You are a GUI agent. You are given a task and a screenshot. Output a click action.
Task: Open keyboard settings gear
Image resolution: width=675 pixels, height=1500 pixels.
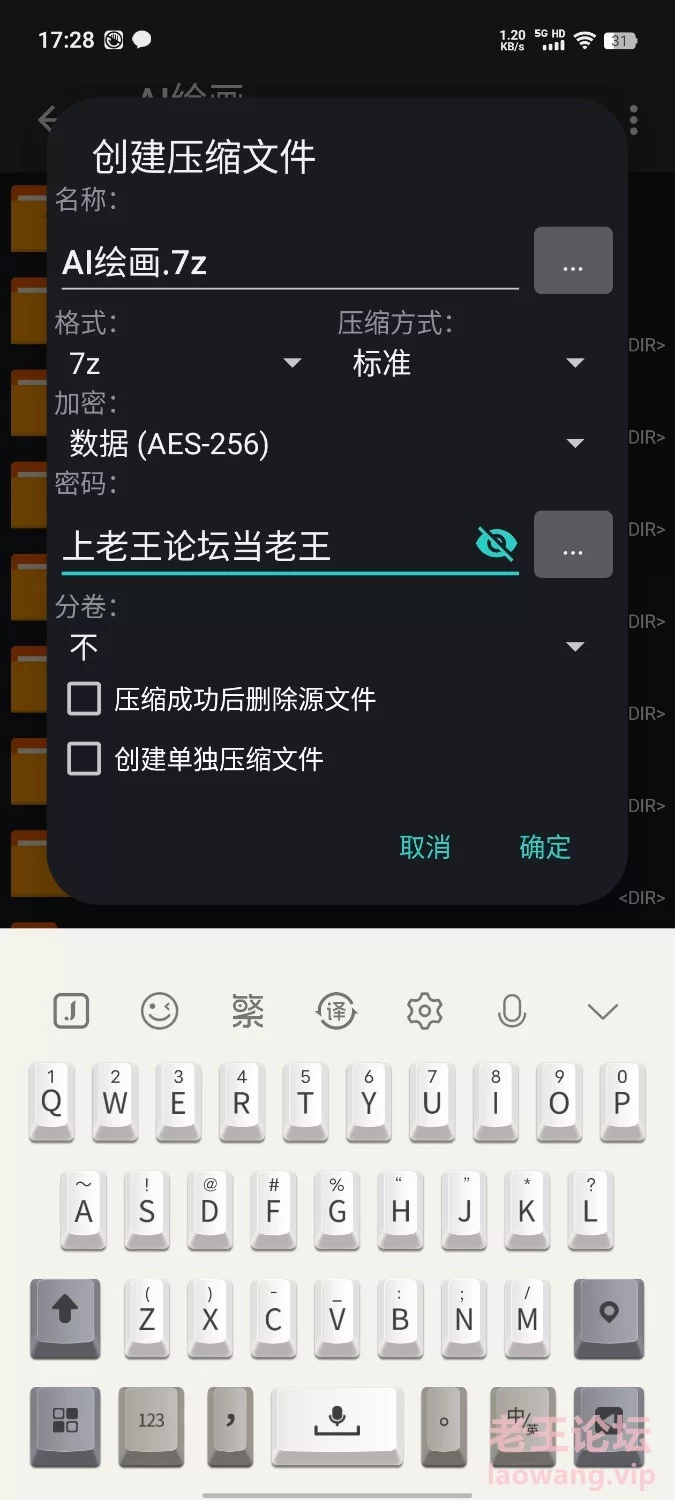click(425, 1012)
